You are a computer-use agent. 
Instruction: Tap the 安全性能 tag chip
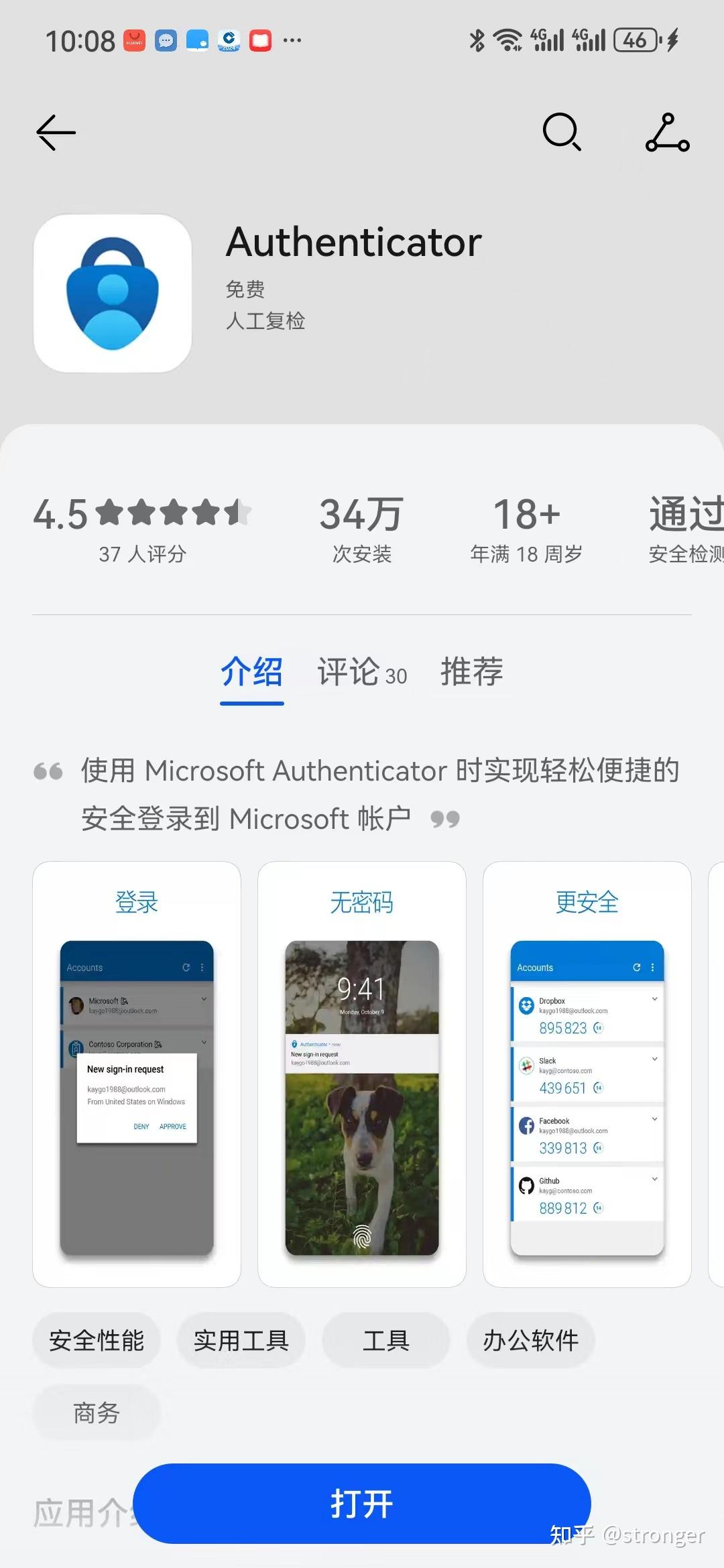coord(97,1340)
